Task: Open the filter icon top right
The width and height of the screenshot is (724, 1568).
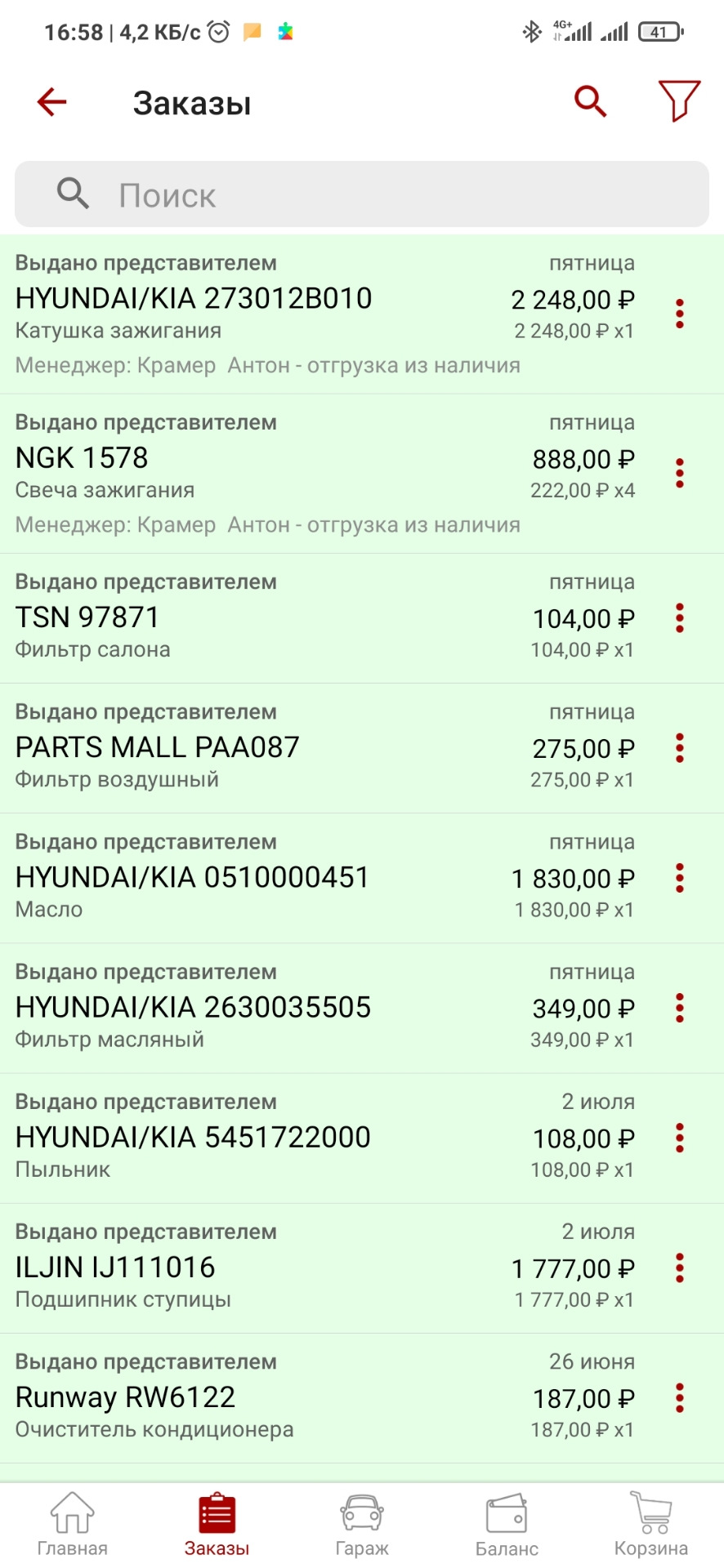Action: click(677, 101)
